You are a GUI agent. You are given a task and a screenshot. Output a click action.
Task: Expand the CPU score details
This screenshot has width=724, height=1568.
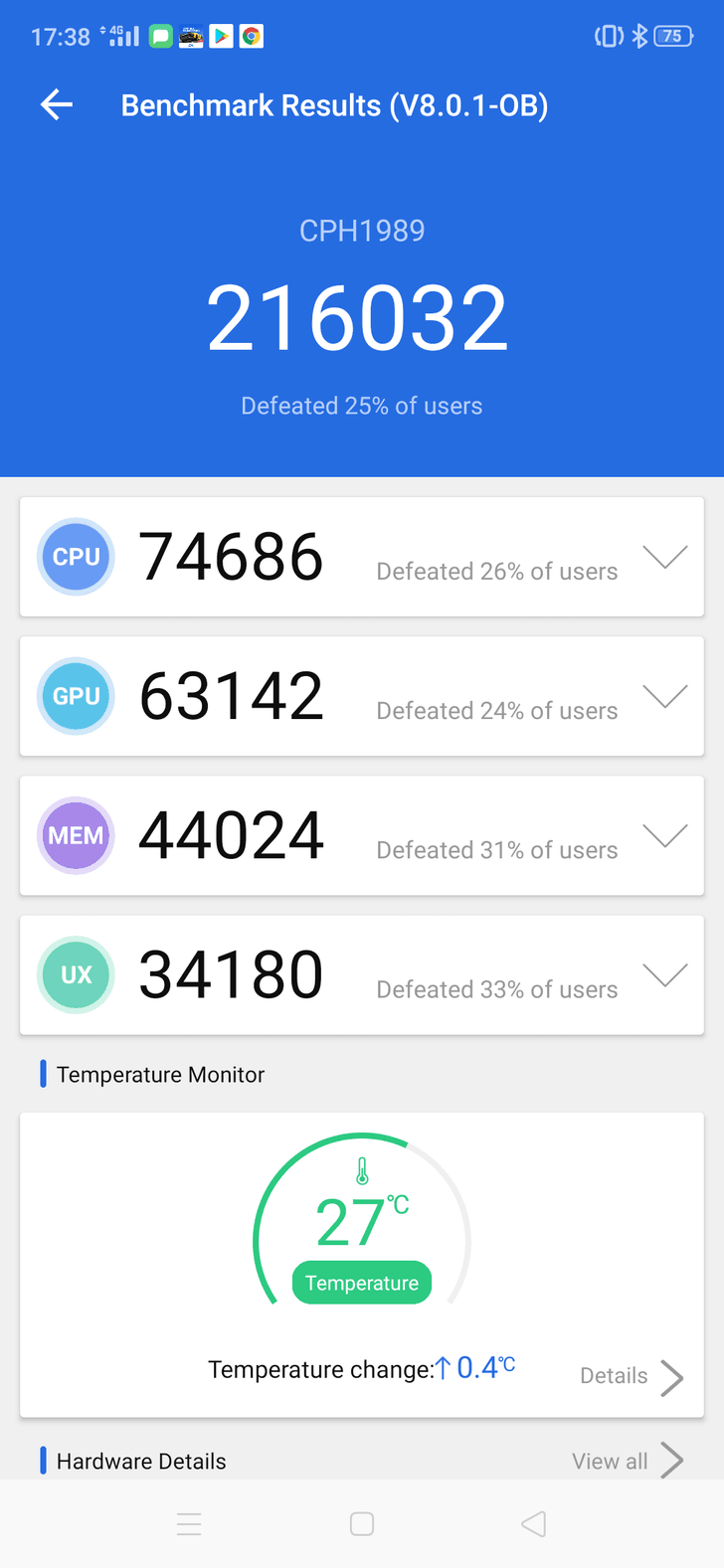(664, 557)
